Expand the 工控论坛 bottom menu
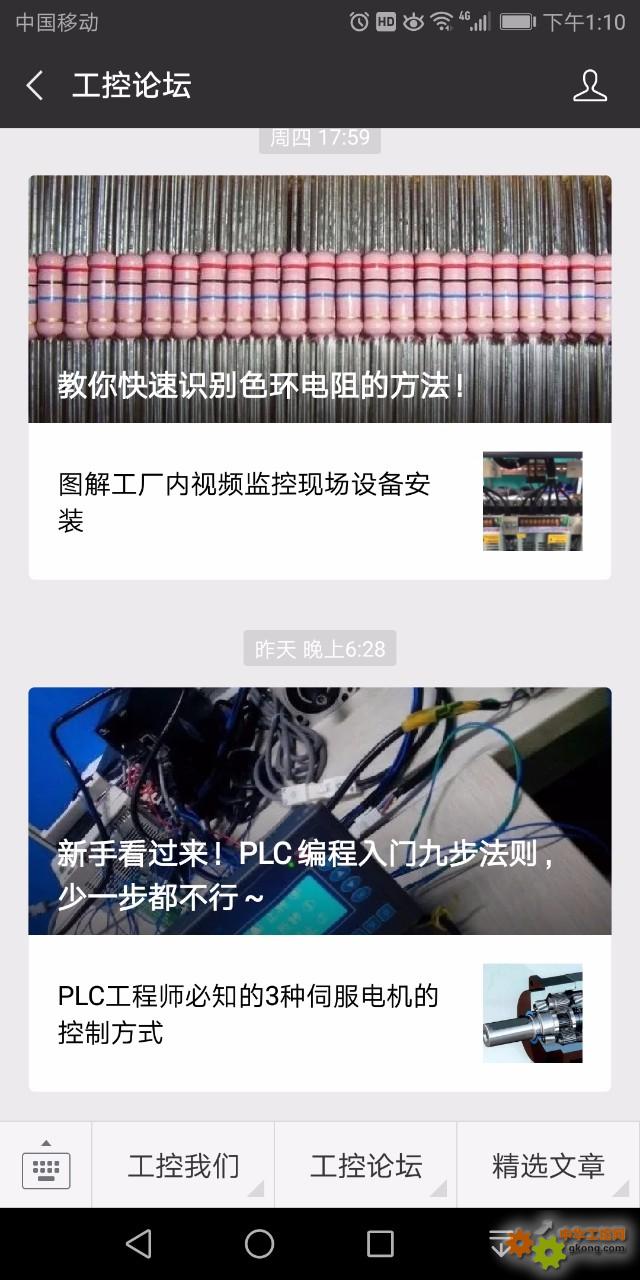The width and height of the screenshot is (640, 1280). pyautogui.click(x=366, y=1165)
